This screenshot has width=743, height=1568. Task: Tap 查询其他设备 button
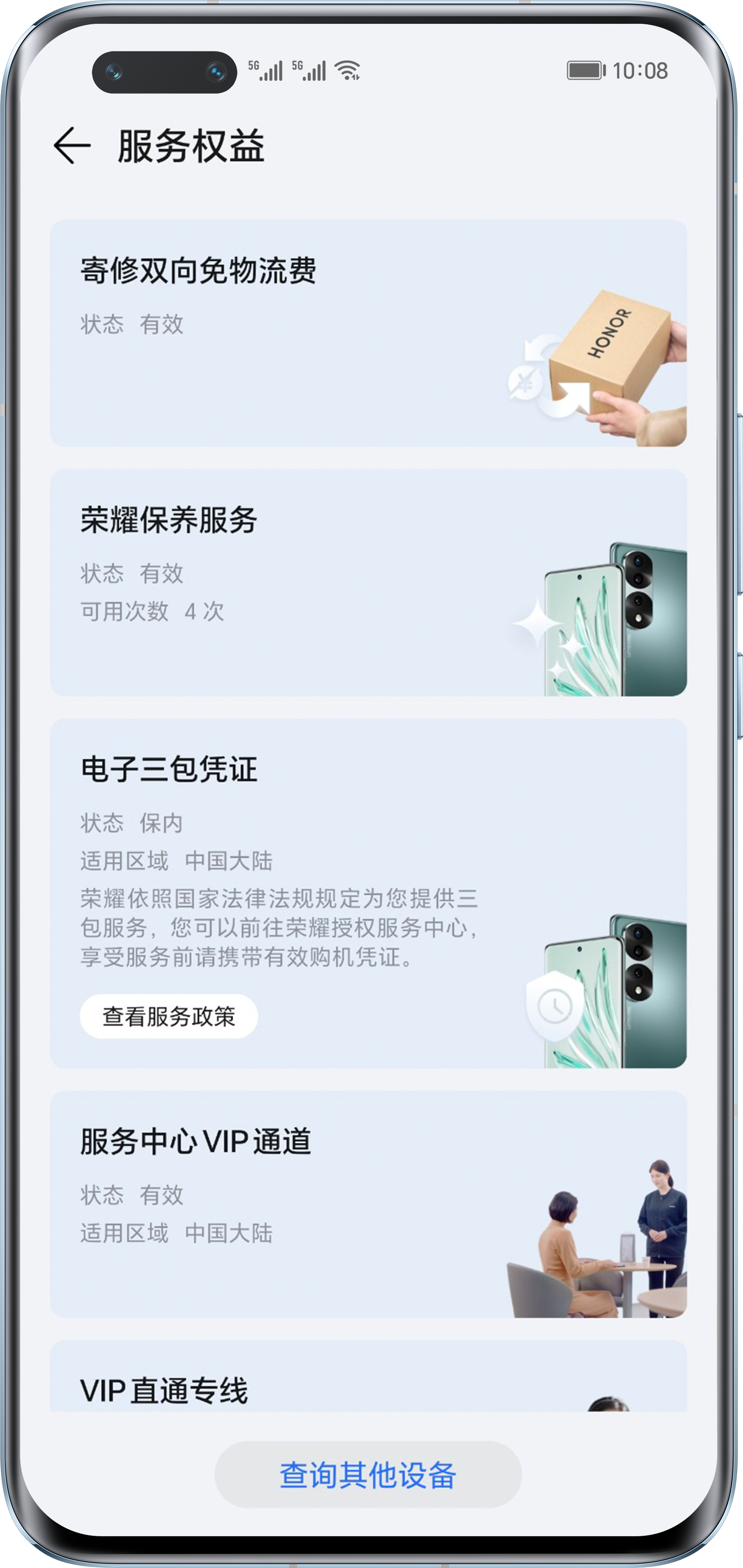click(x=368, y=1474)
